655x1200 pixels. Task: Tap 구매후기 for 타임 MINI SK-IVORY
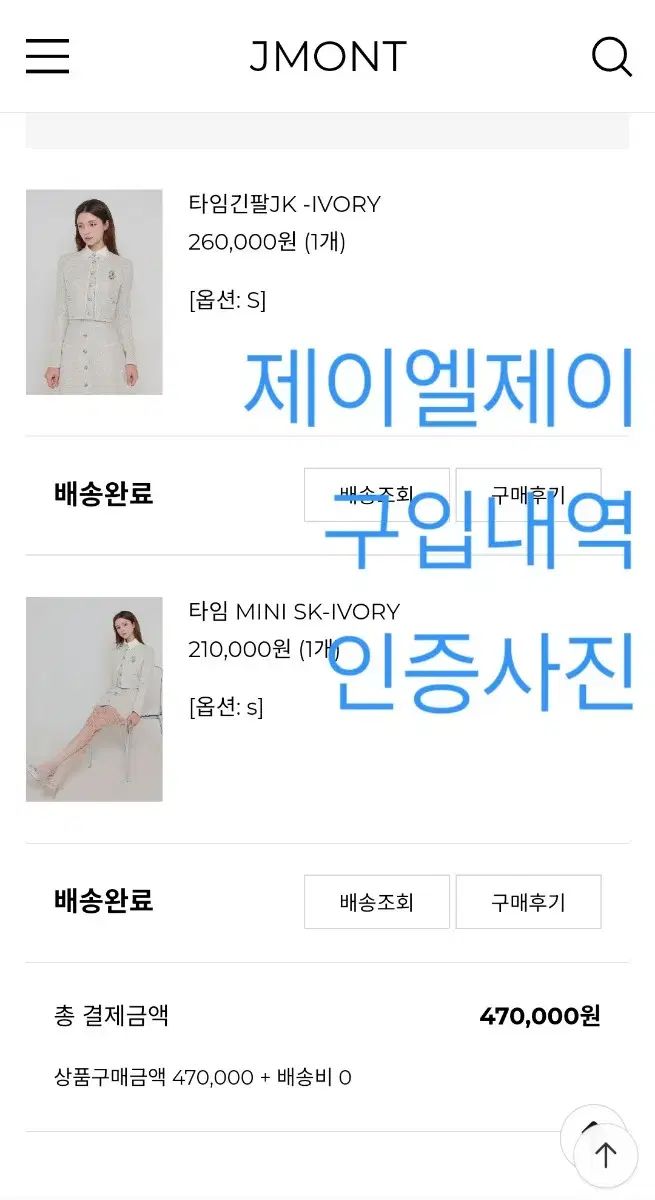point(528,902)
